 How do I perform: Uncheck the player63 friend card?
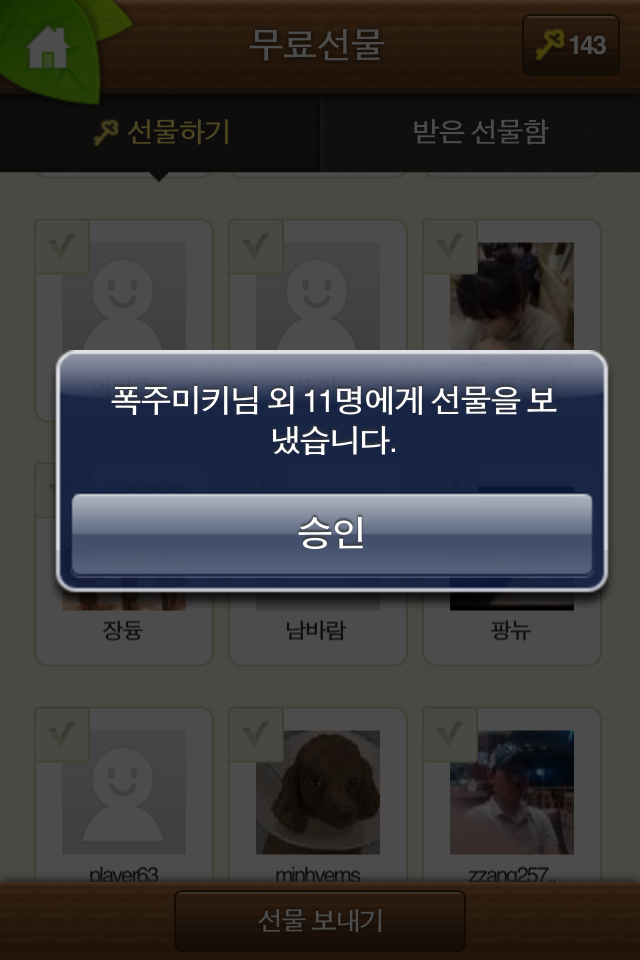tap(62, 735)
